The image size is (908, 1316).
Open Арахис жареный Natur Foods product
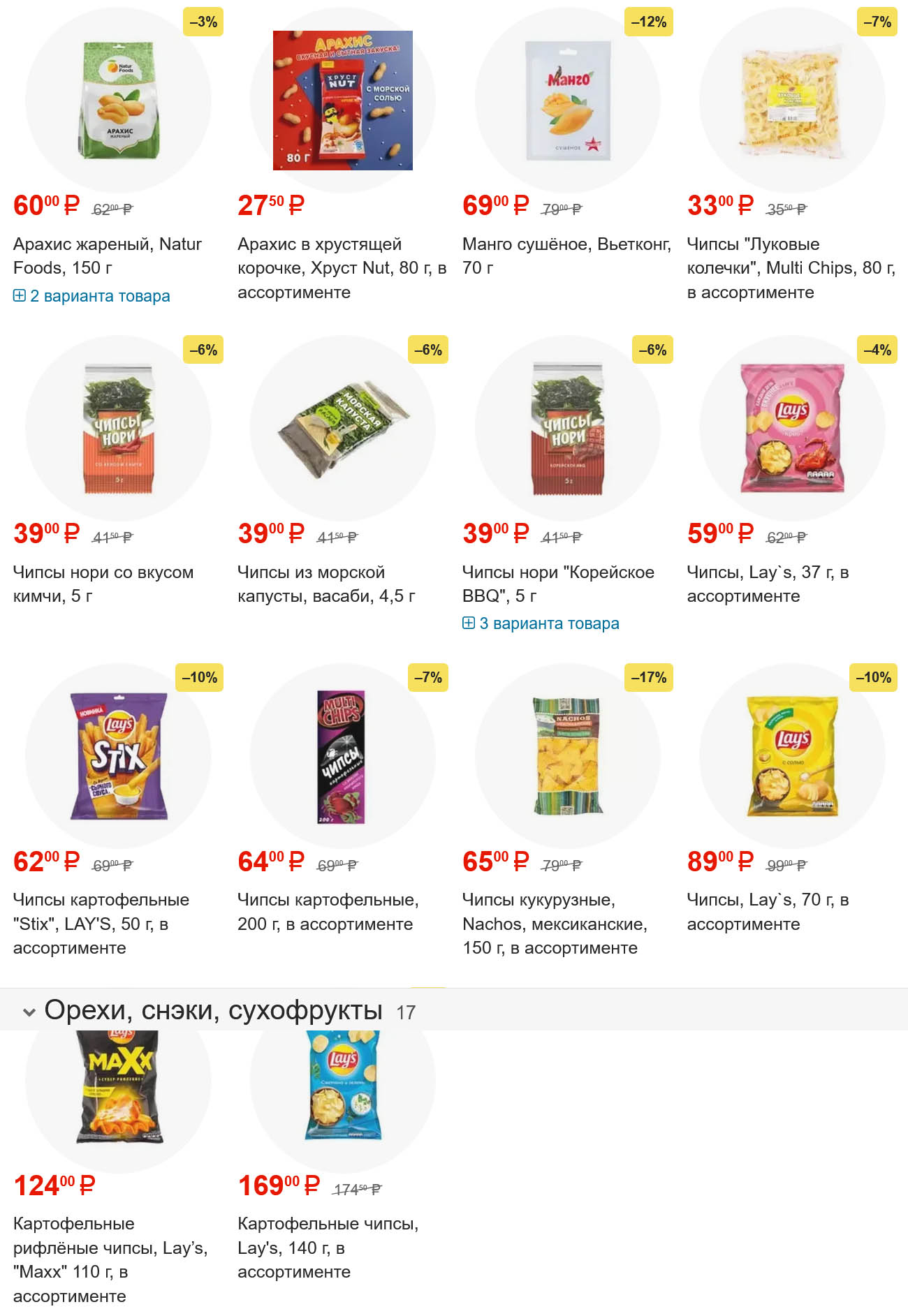107,256
